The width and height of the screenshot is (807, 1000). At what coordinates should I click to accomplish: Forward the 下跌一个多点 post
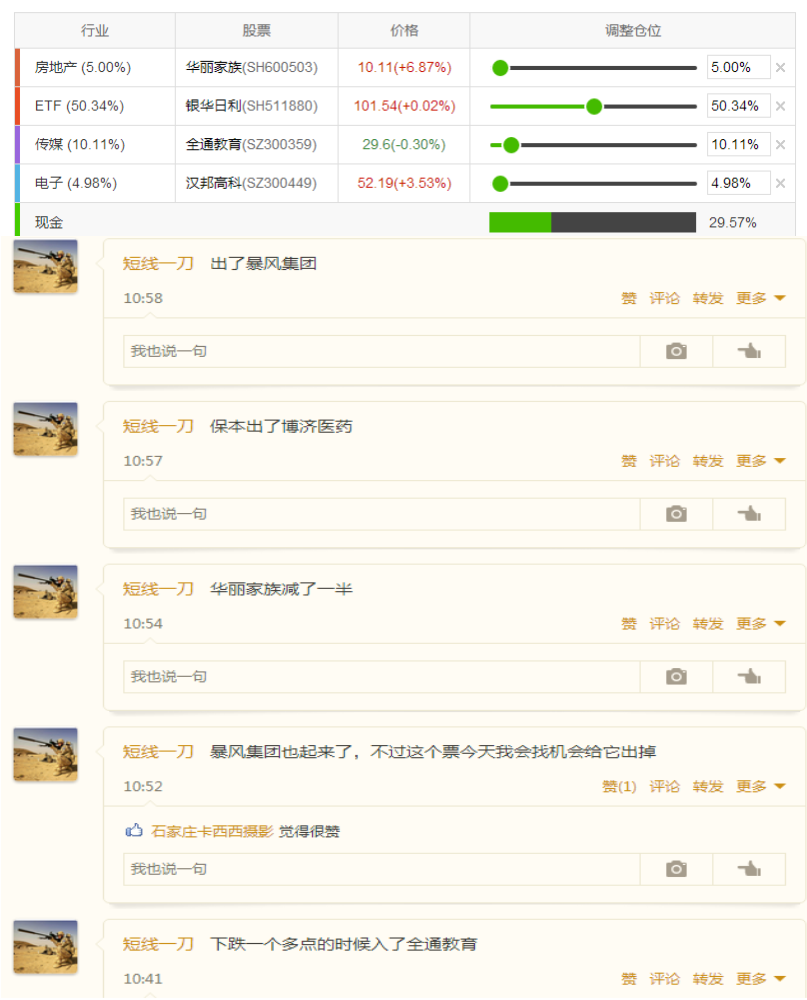point(708,979)
